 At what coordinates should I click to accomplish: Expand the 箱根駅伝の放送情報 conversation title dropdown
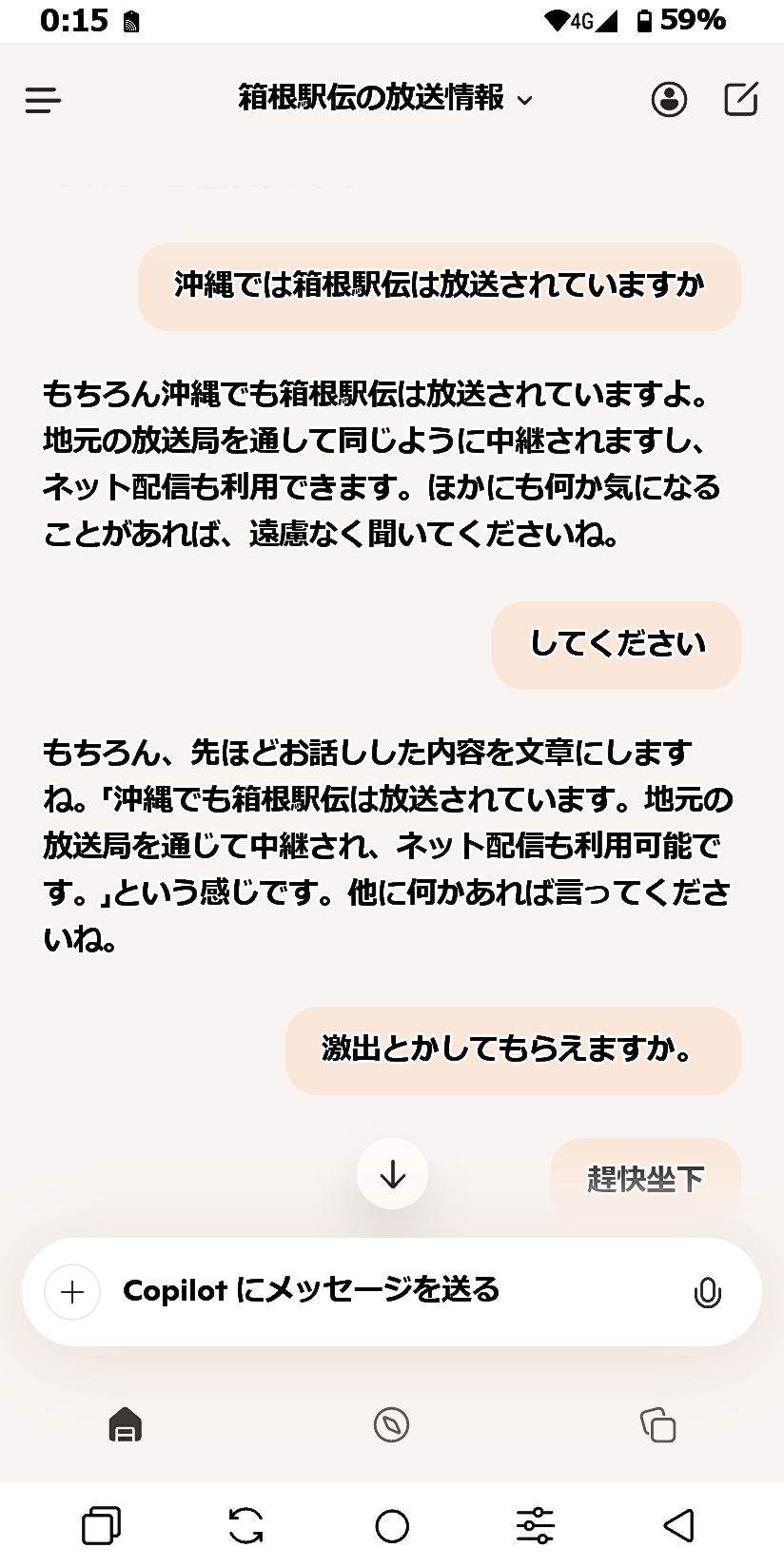[385, 98]
